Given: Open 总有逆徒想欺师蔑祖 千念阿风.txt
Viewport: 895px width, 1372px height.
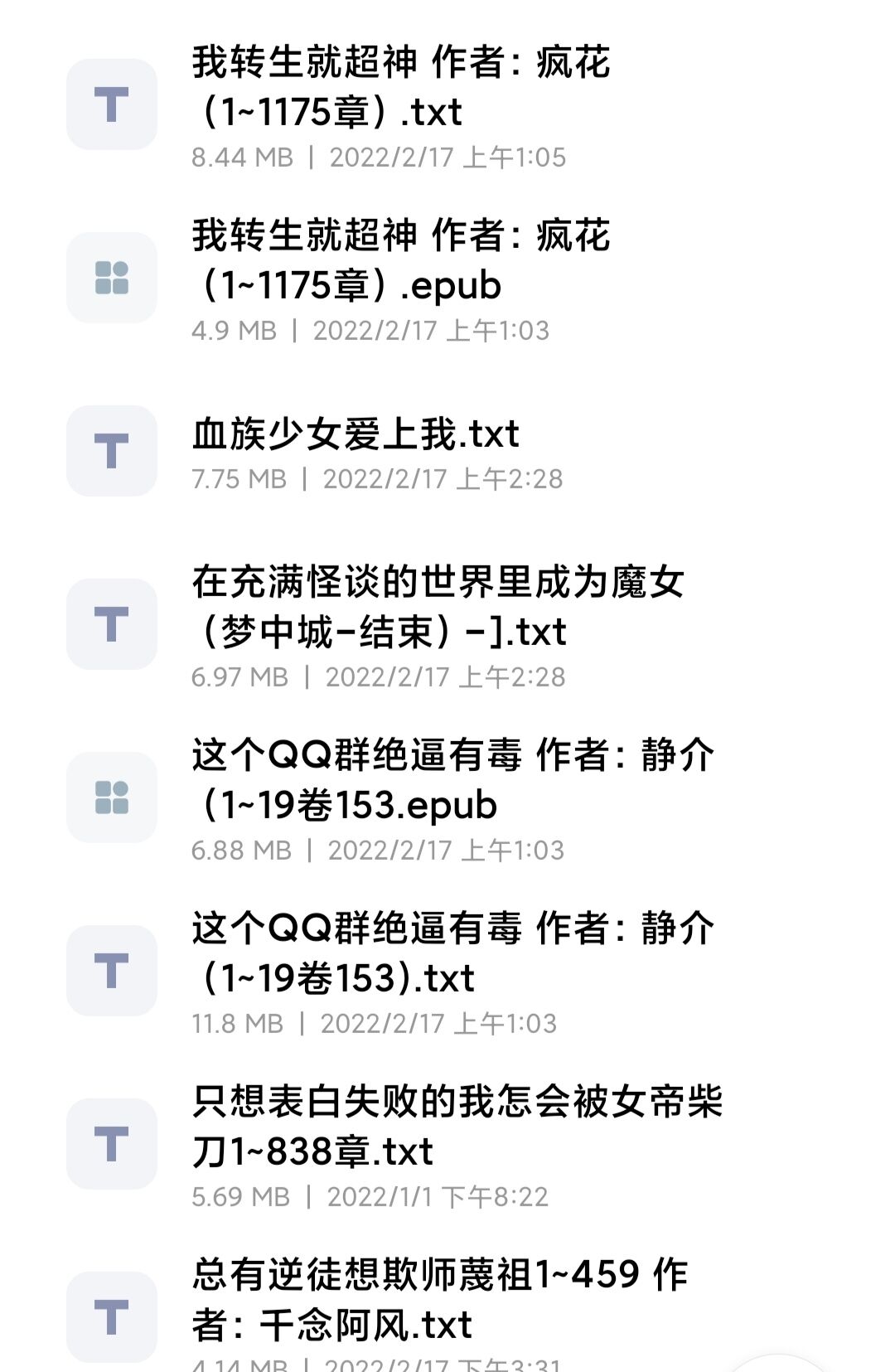Looking at the screenshot, I should [439, 1301].
